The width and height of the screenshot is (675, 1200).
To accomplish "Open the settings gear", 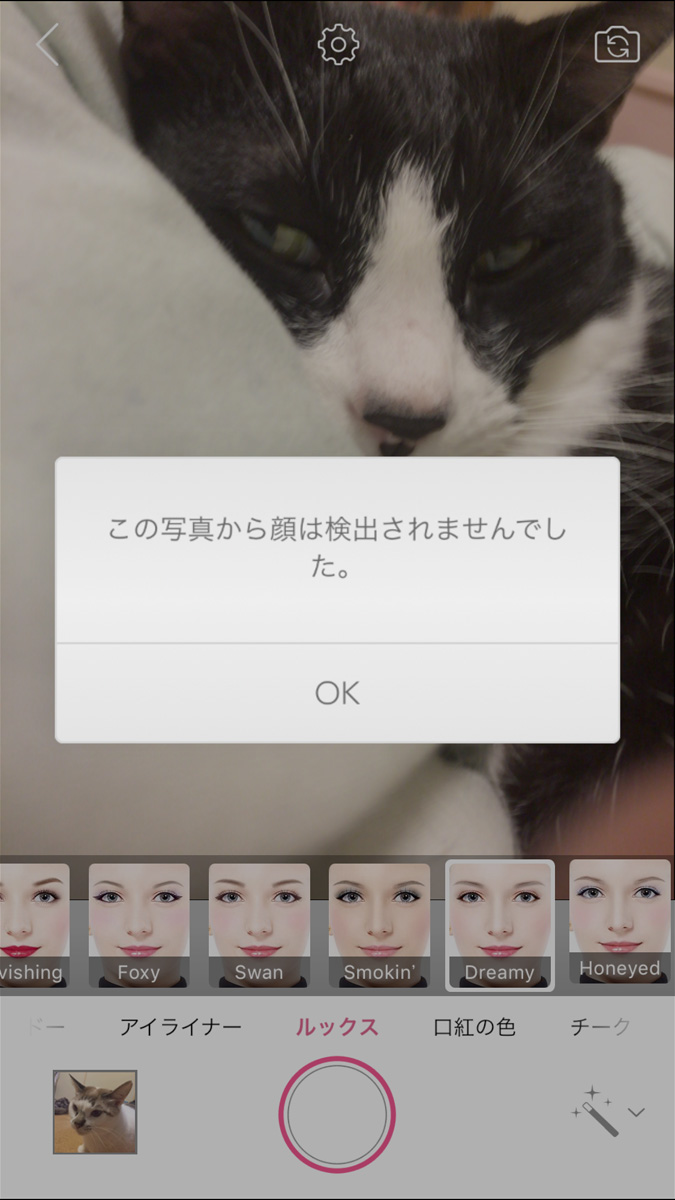I will [x=338, y=45].
